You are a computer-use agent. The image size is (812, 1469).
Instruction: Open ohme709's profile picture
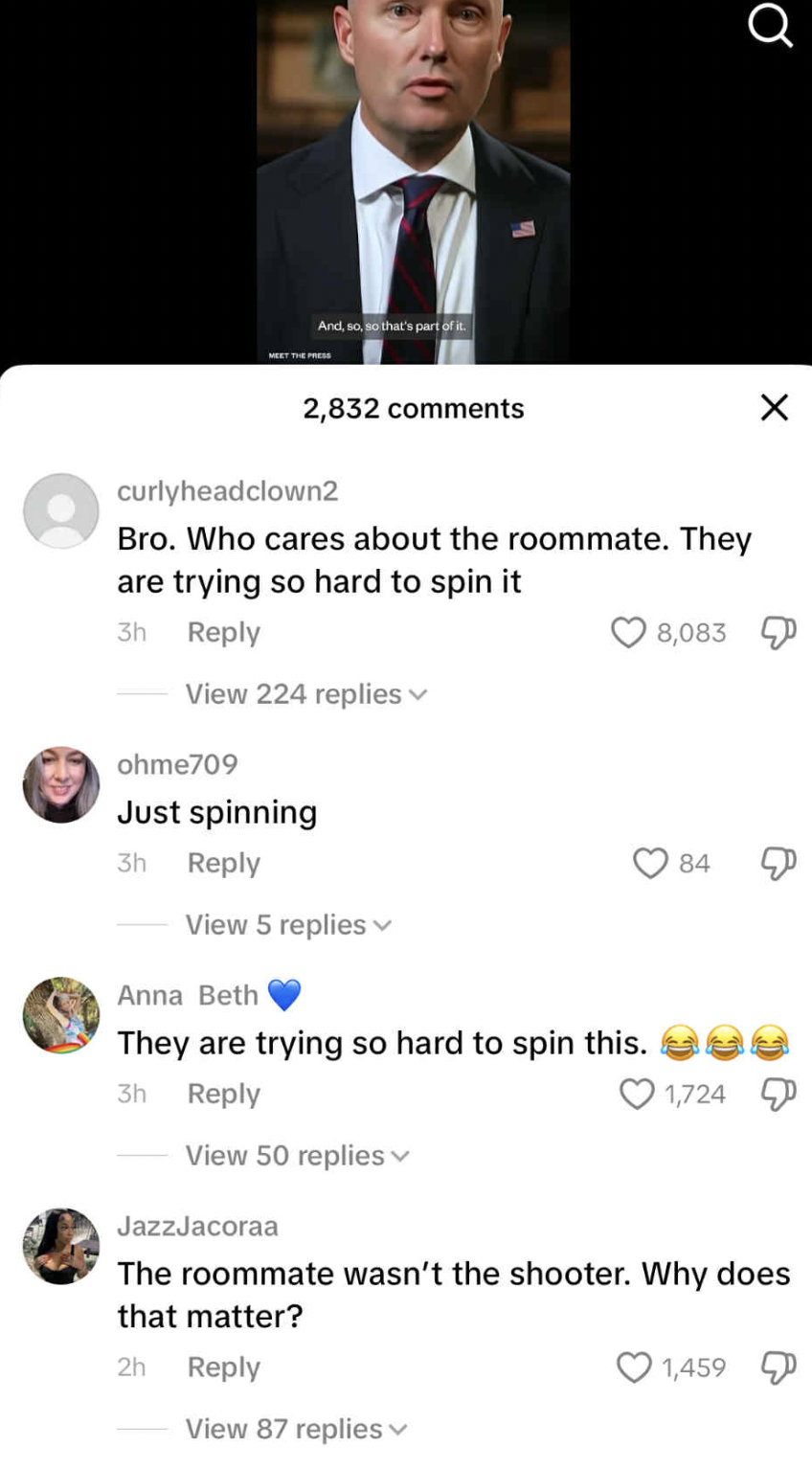pyautogui.click(x=61, y=784)
